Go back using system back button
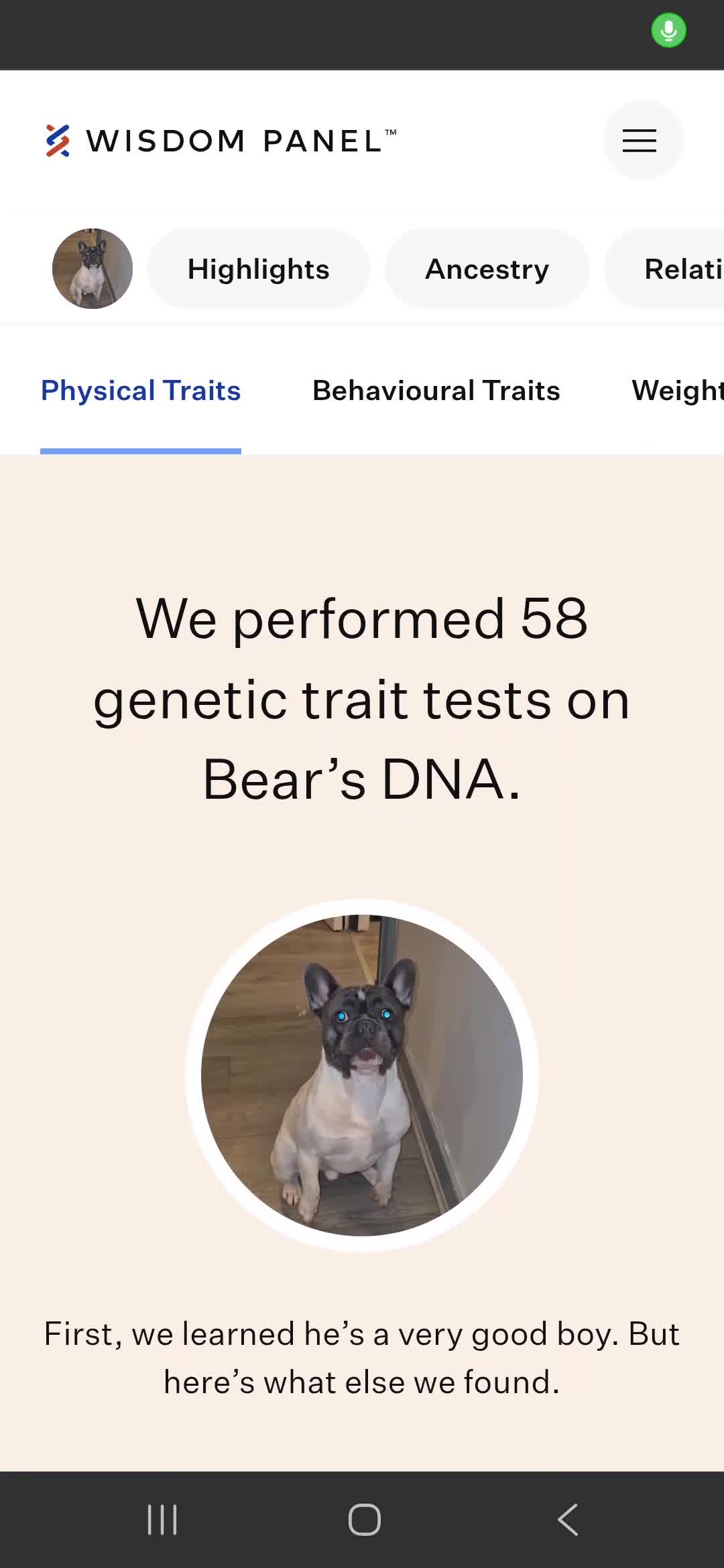Viewport: 724px width, 1568px height. pos(568,1519)
